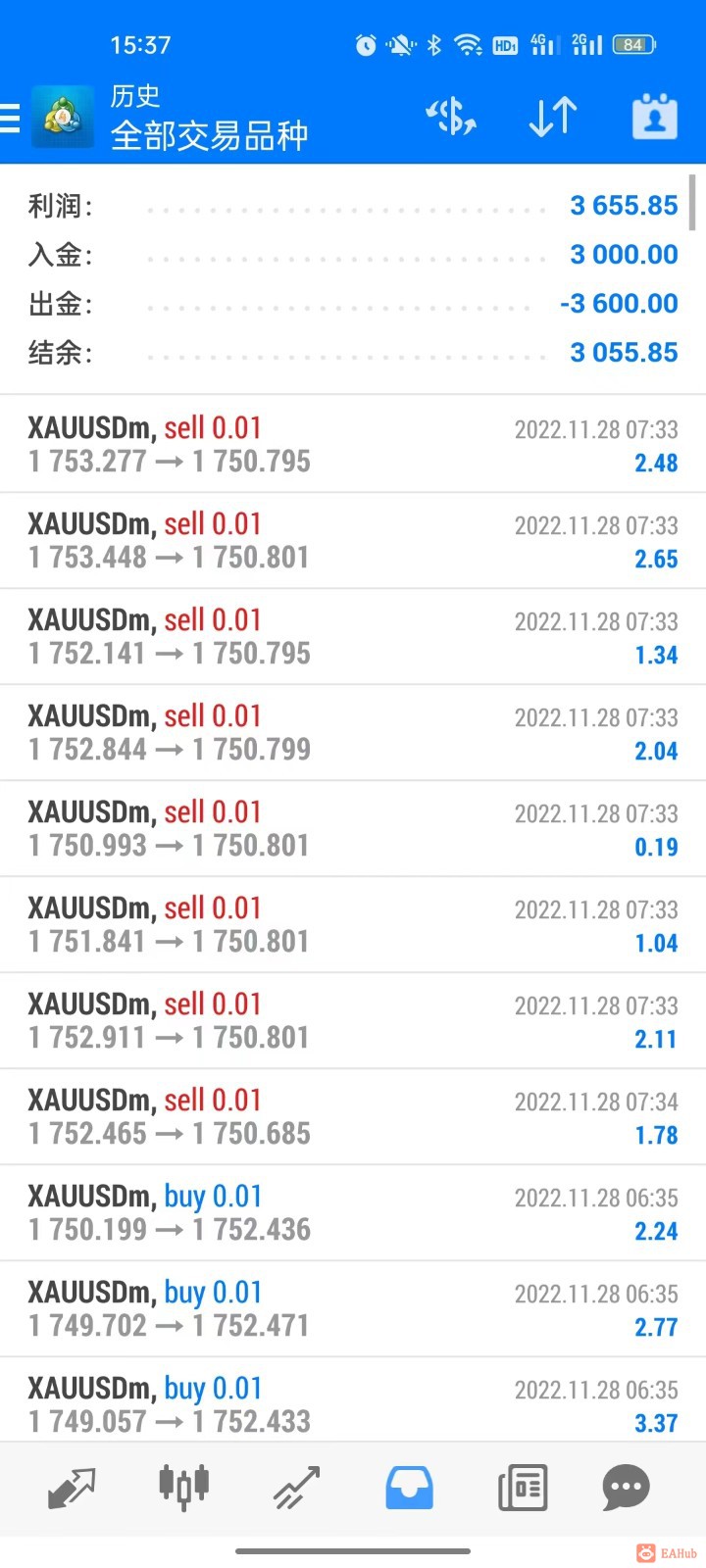
Task: Change the history sort order
Action: 552,117
